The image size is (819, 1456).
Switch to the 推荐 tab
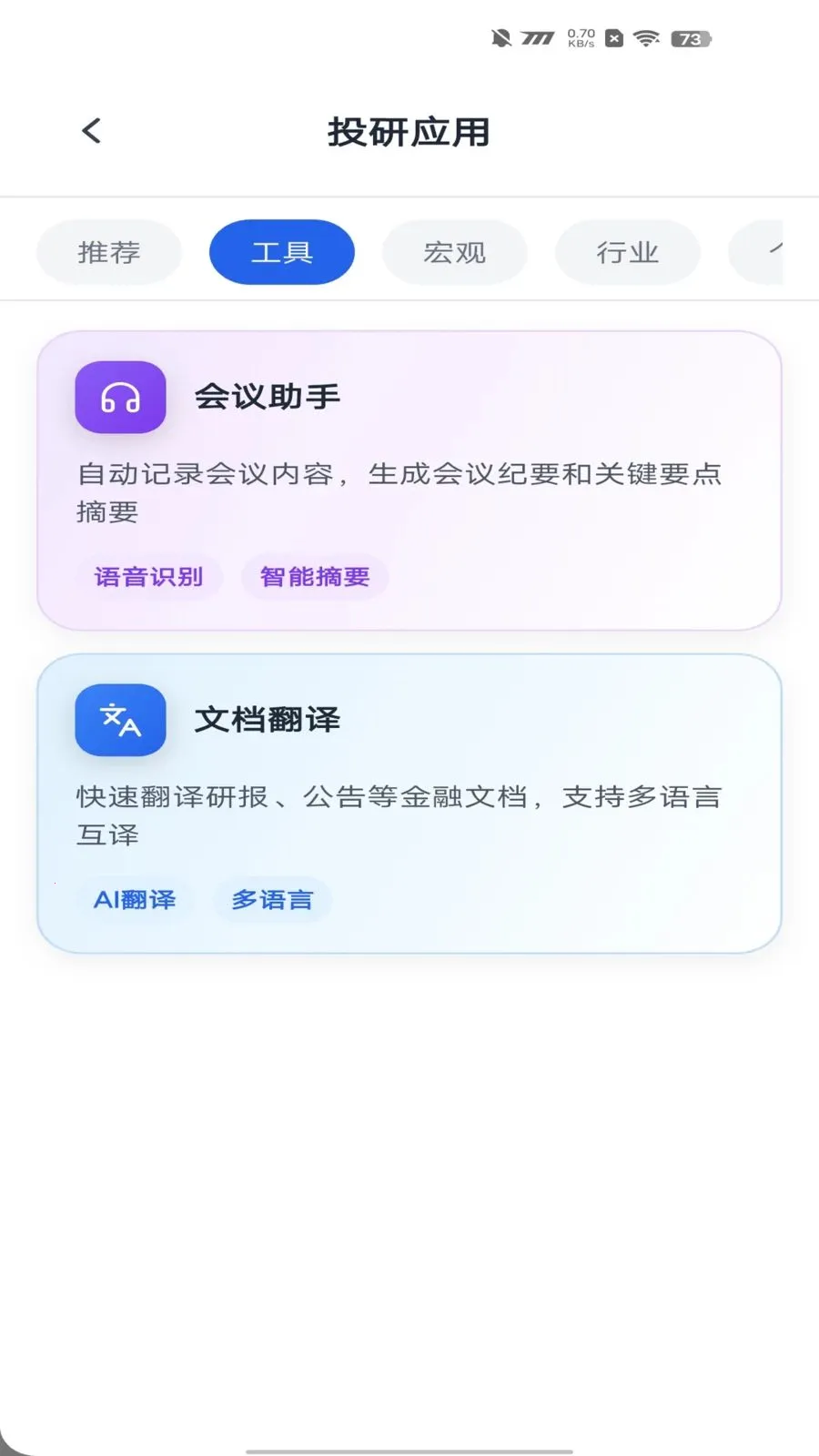click(x=108, y=252)
